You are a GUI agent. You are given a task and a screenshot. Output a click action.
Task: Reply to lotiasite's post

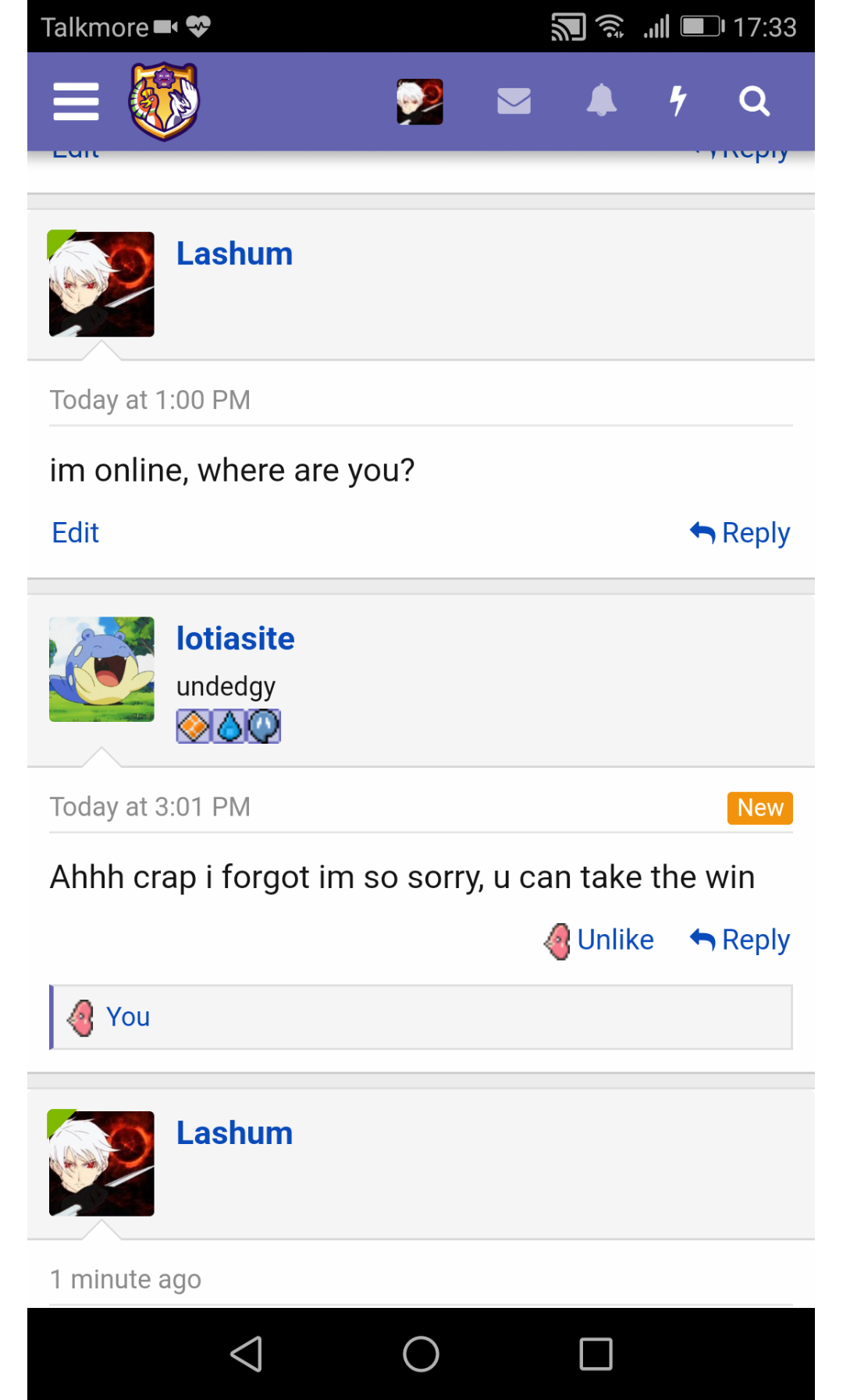coord(741,940)
